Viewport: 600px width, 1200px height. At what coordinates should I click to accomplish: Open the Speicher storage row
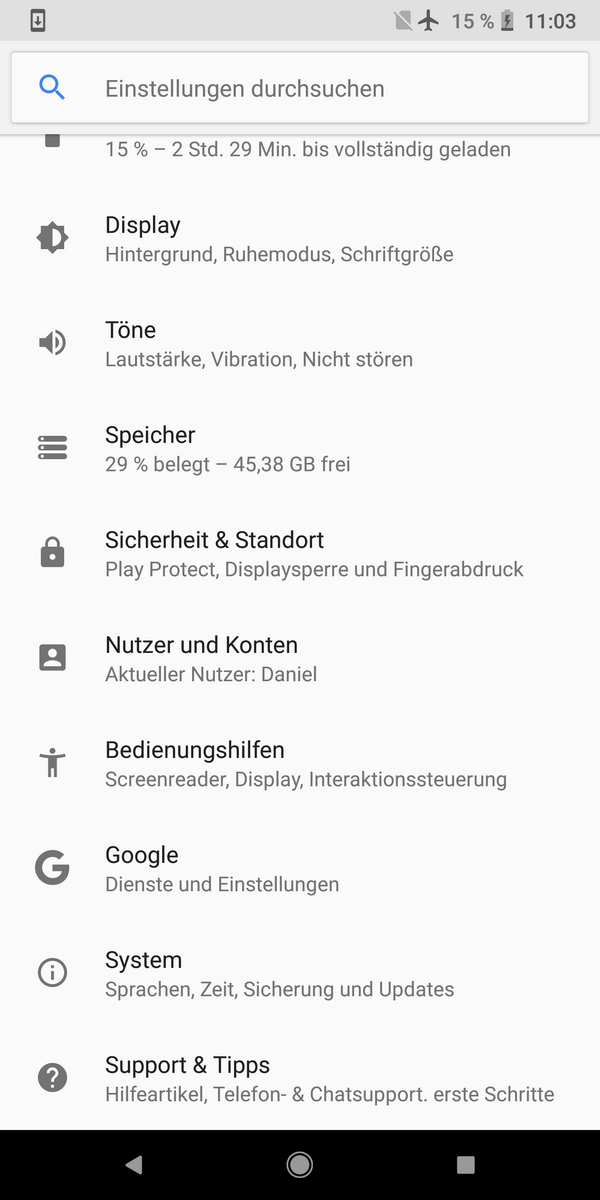300,448
